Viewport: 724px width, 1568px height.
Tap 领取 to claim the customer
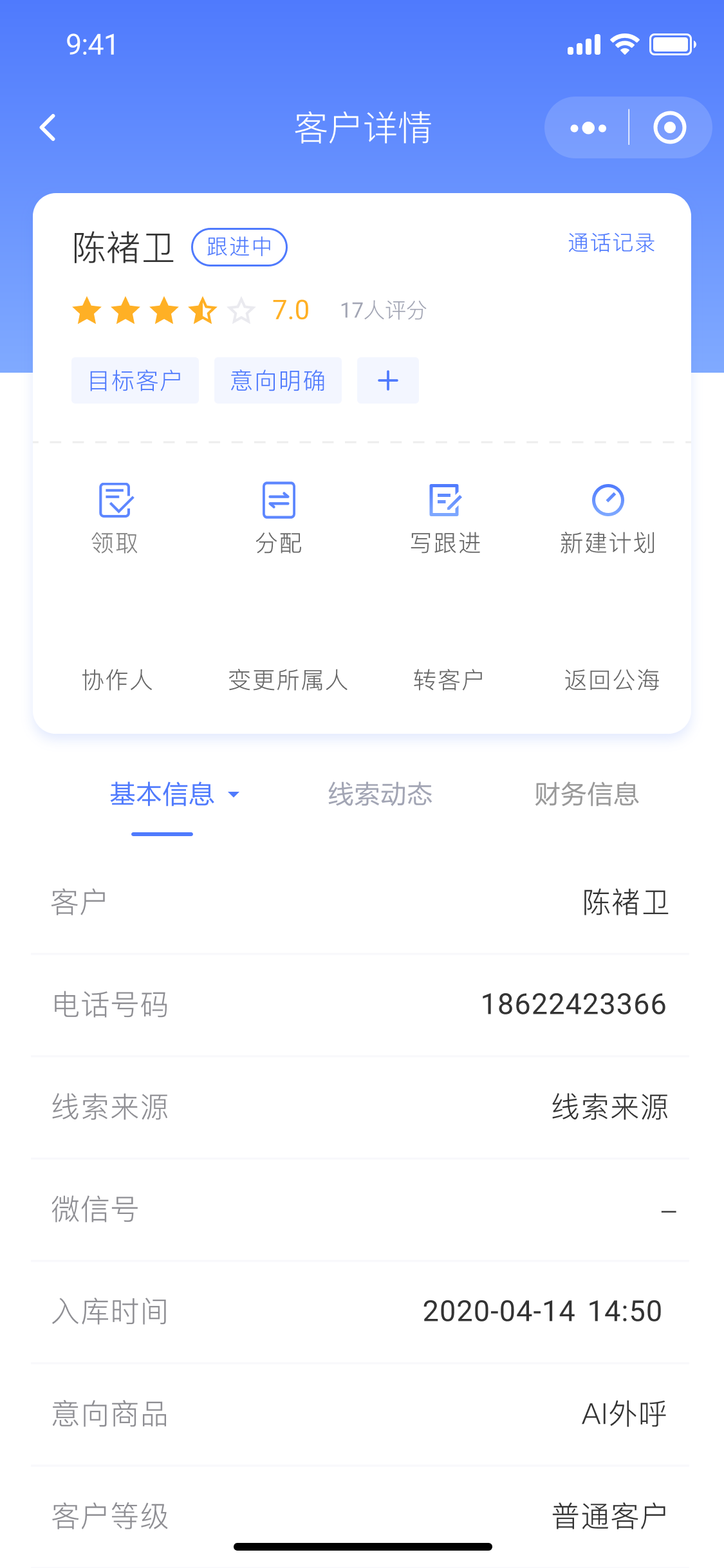(115, 518)
